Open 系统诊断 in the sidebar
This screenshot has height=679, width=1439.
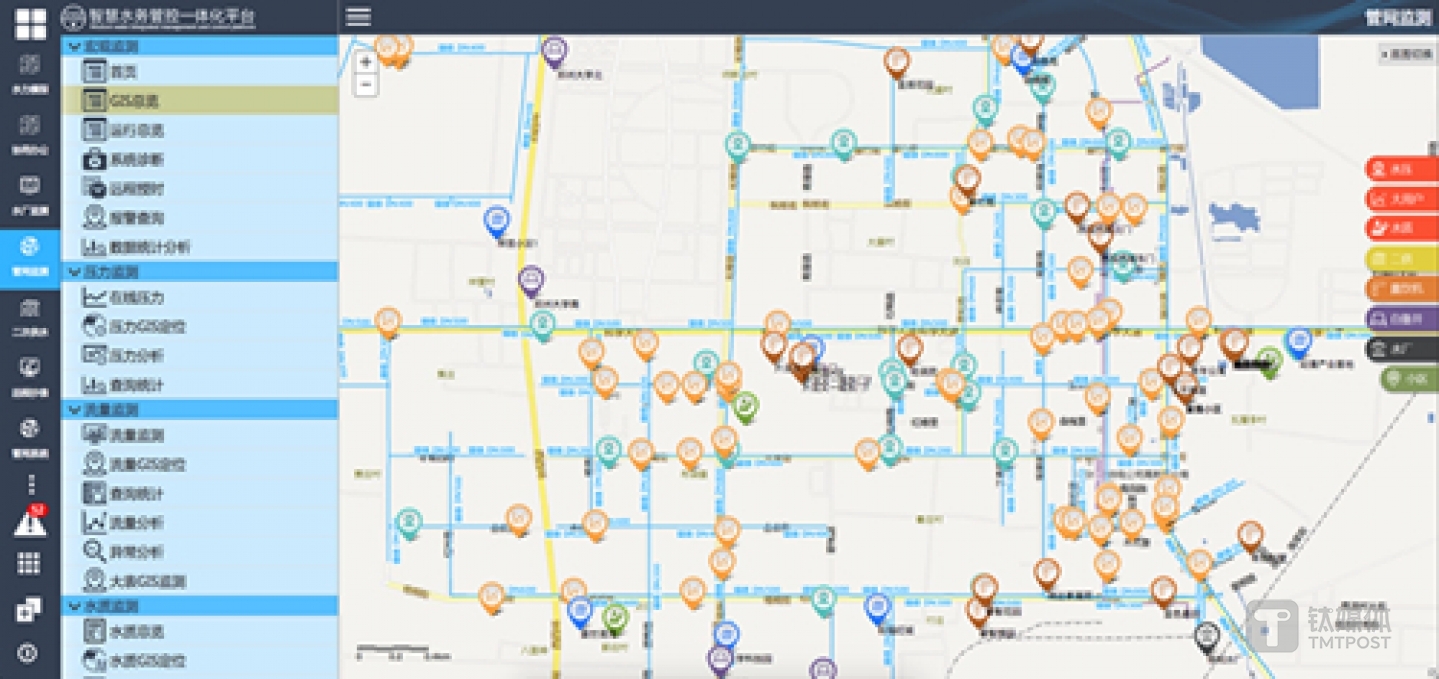point(136,159)
